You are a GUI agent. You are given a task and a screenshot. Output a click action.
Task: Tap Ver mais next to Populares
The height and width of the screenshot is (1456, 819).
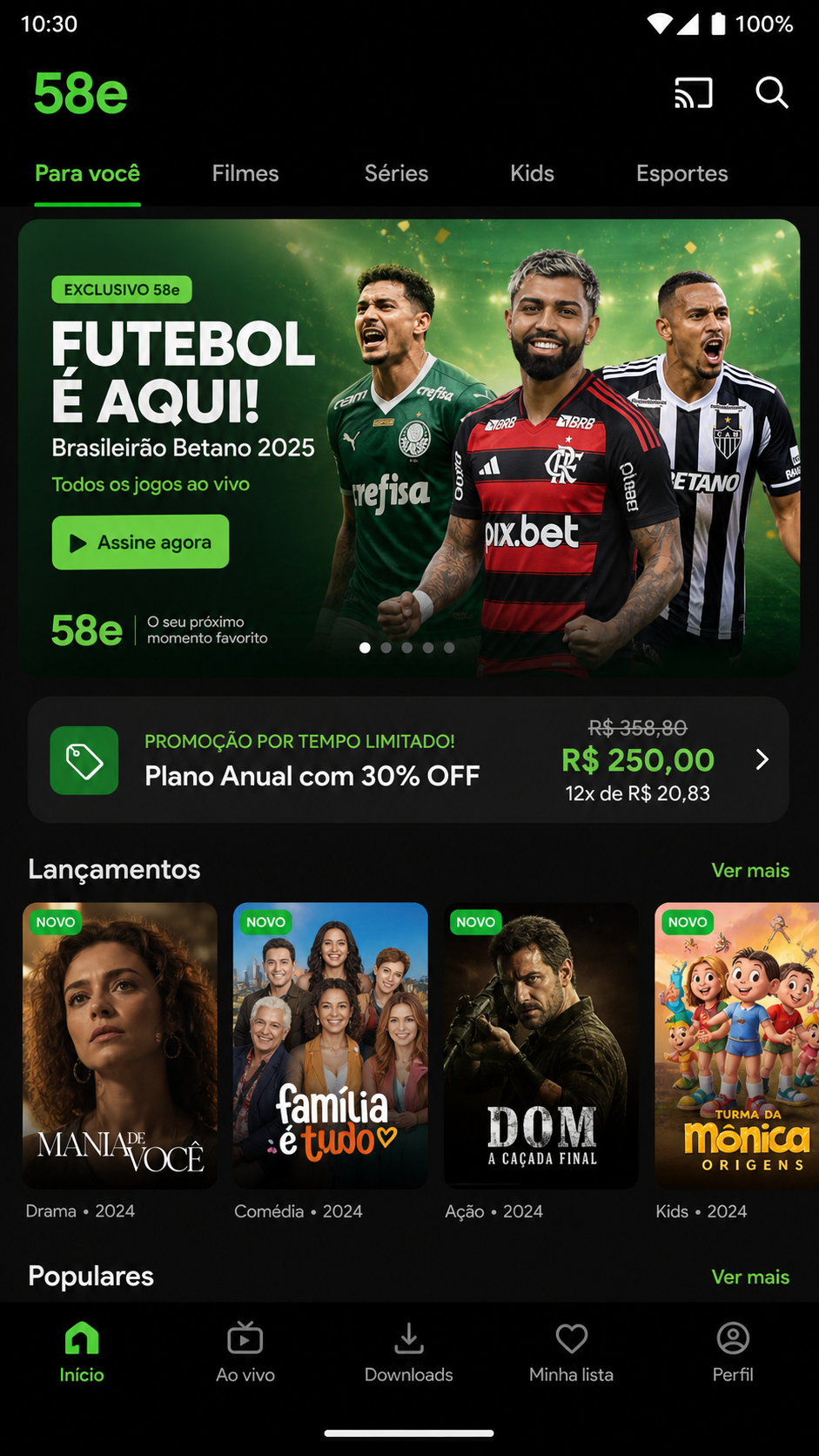pyautogui.click(x=750, y=1277)
